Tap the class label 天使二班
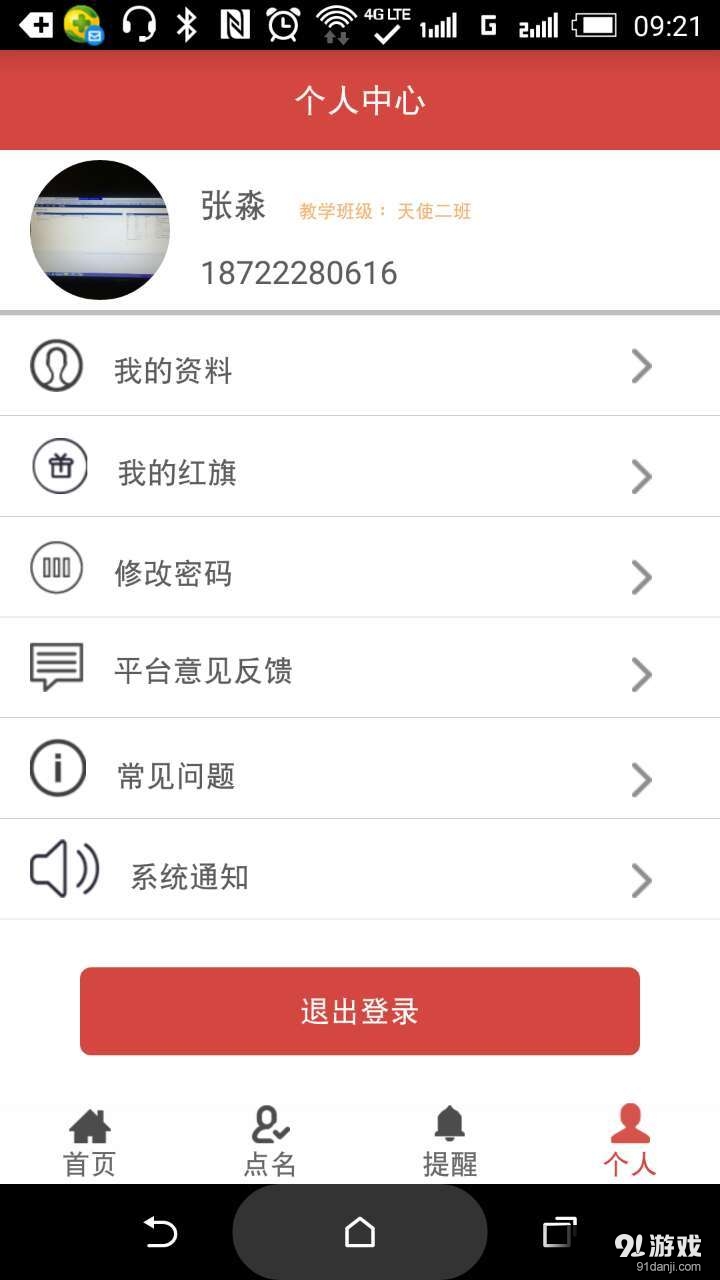 coord(435,211)
